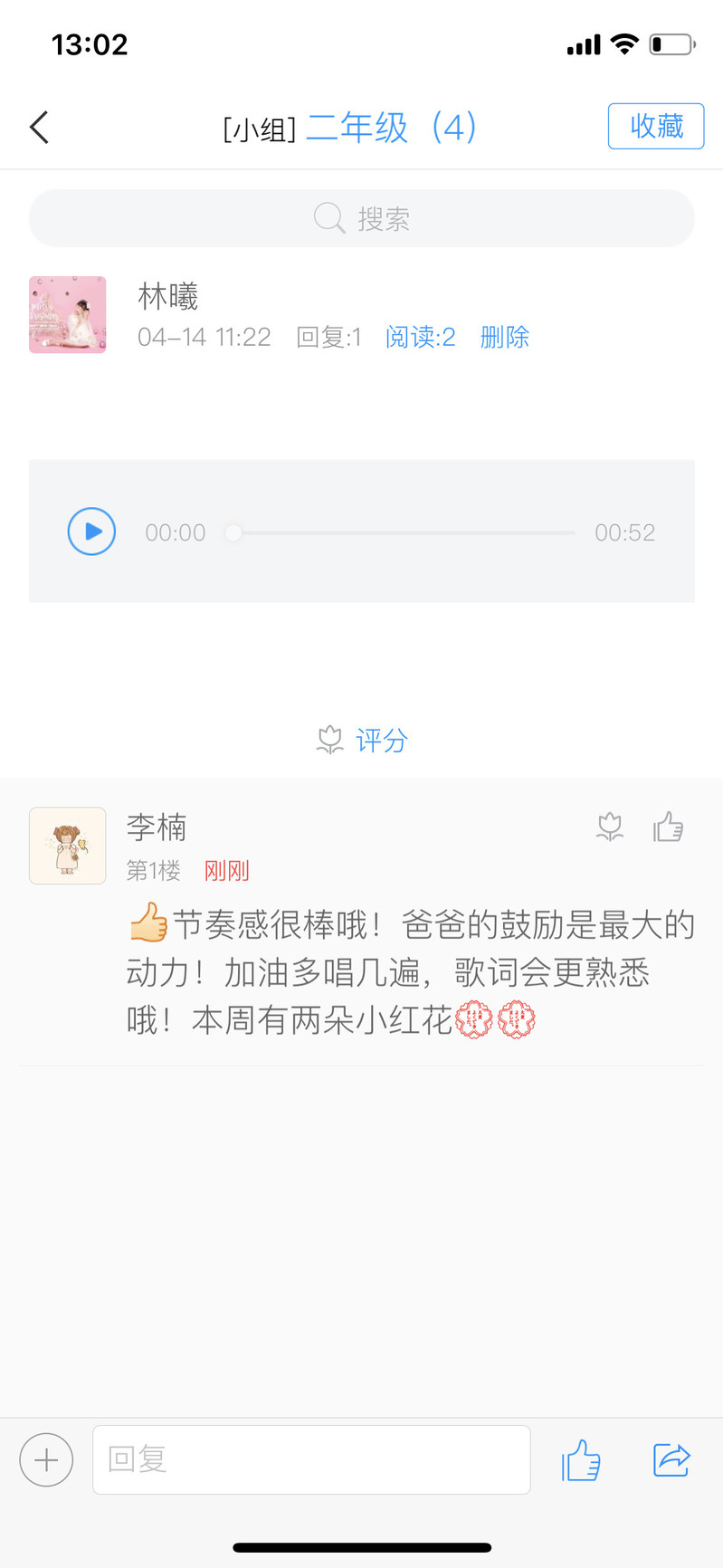Like 李楠's comment
This screenshot has width=723, height=1568.
pyautogui.click(x=668, y=827)
